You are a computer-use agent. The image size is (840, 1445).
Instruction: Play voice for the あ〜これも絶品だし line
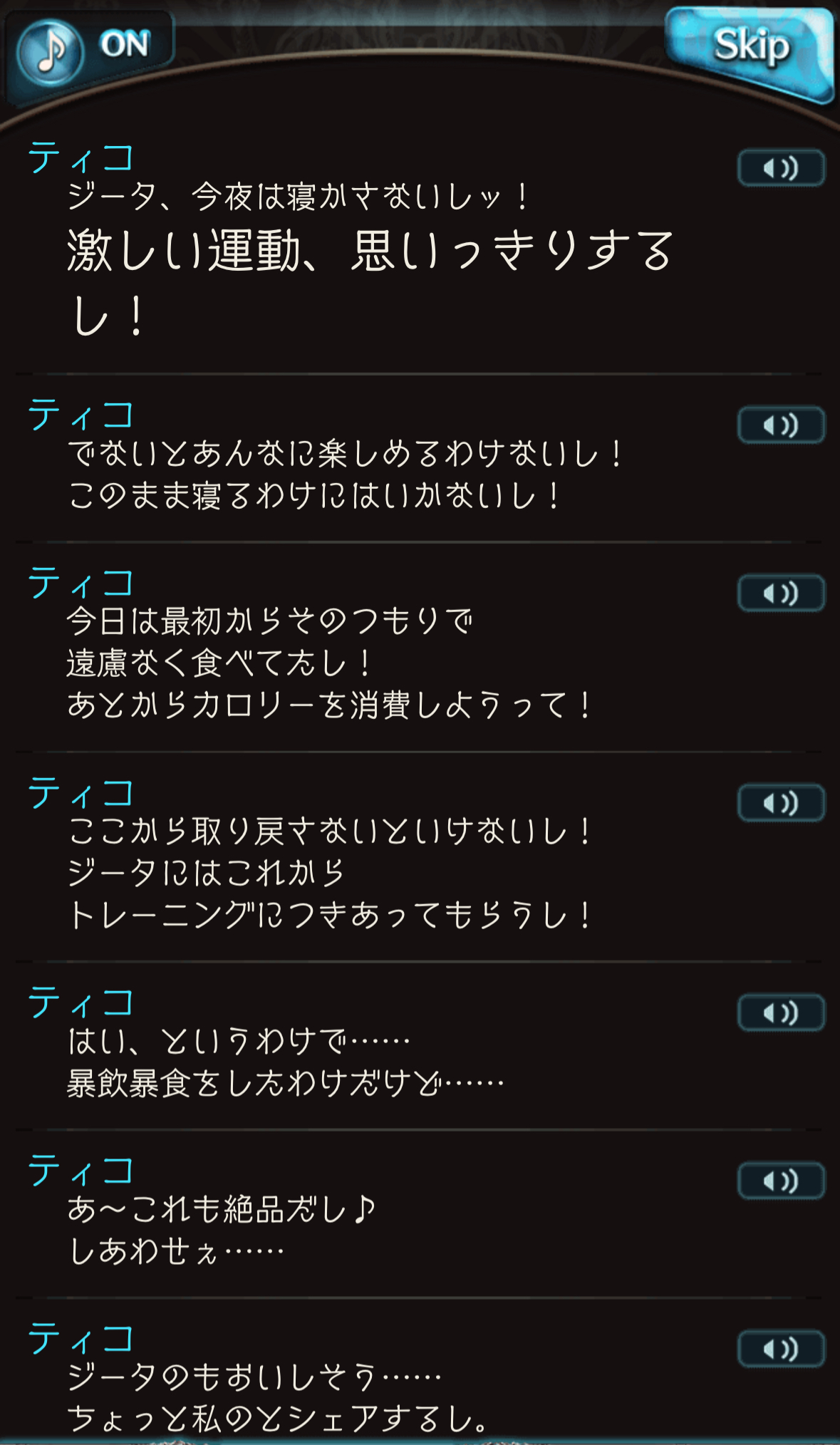[x=781, y=1181]
